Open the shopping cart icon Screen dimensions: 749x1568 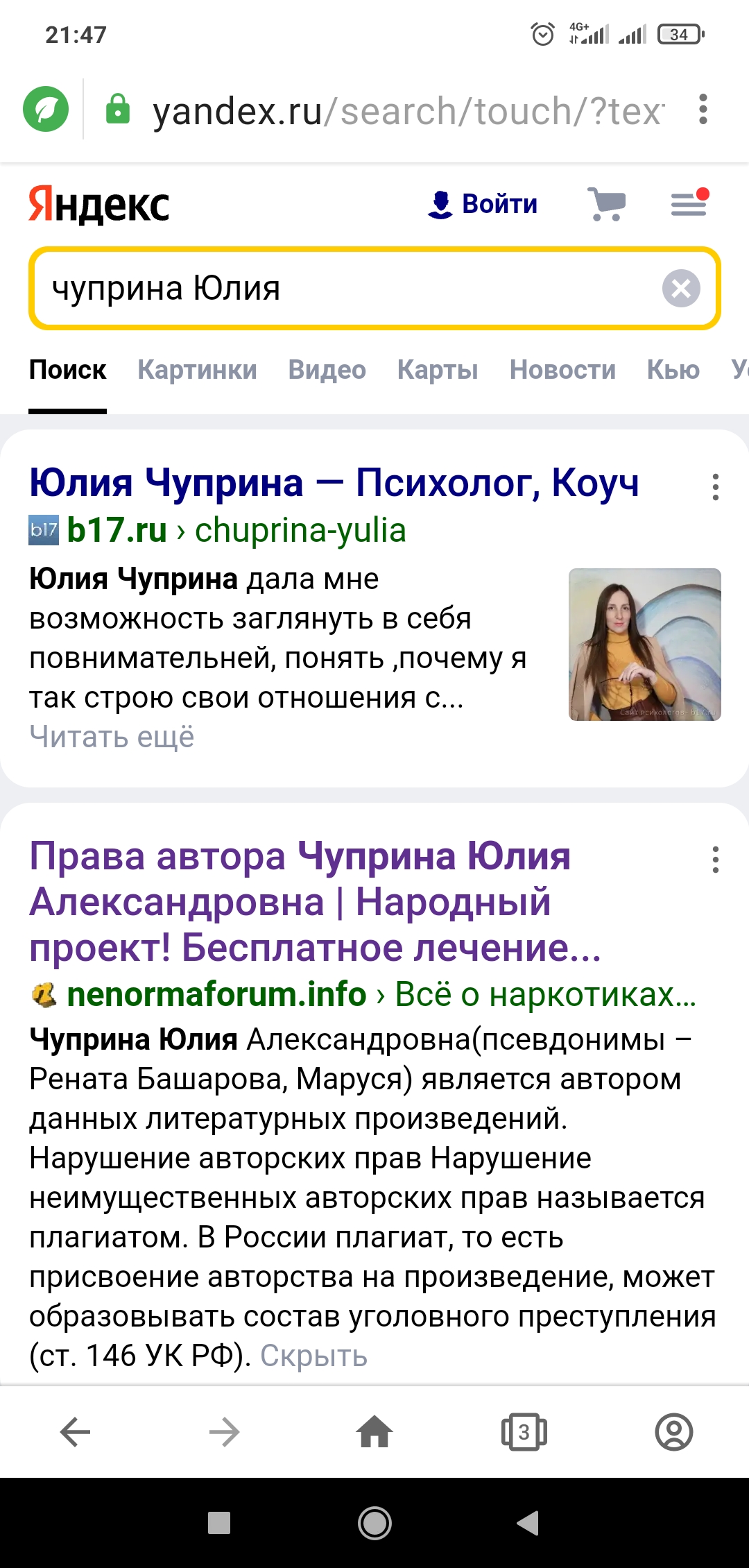point(606,204)
